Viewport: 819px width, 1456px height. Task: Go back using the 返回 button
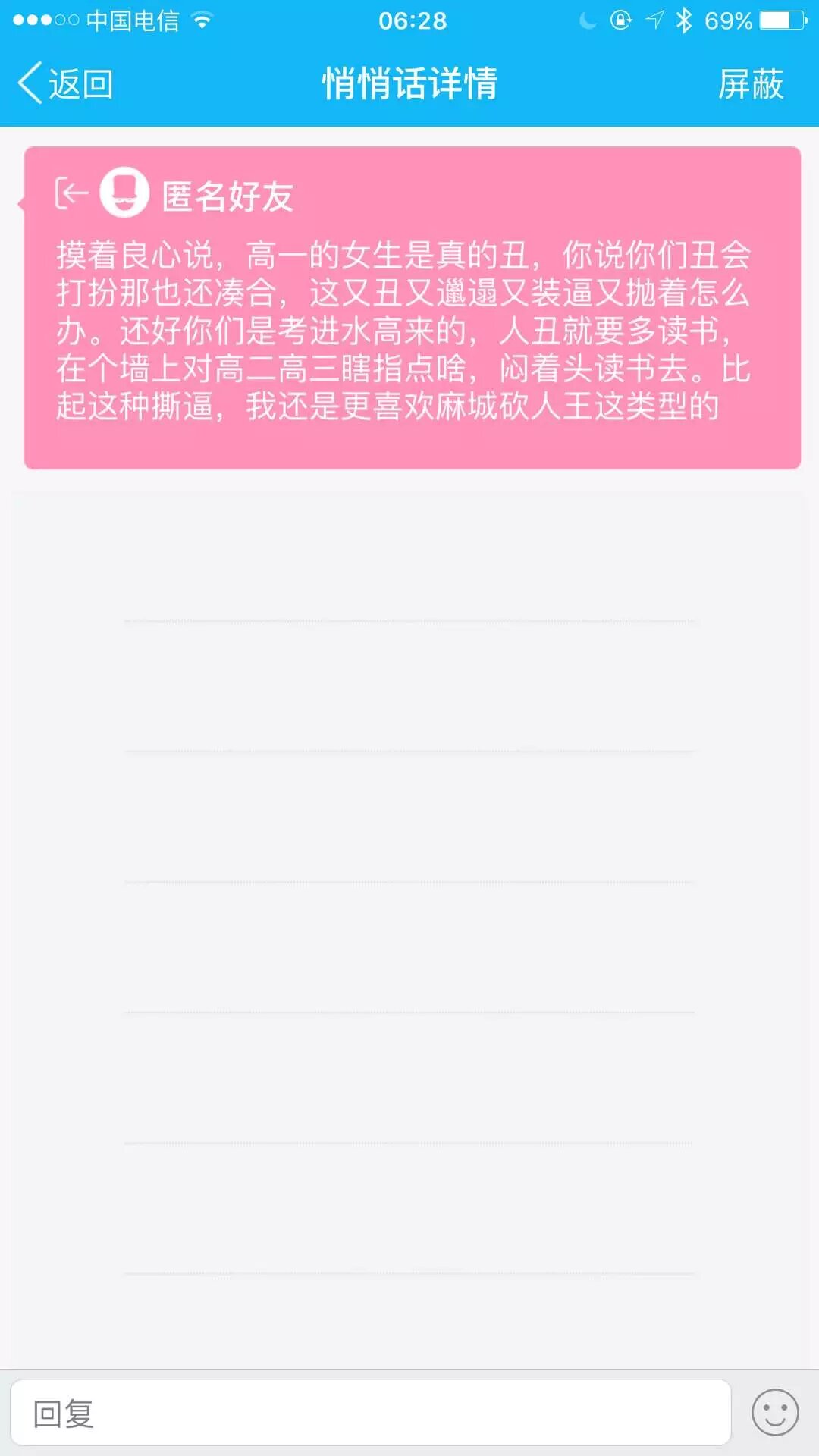(x=66, y=83)
